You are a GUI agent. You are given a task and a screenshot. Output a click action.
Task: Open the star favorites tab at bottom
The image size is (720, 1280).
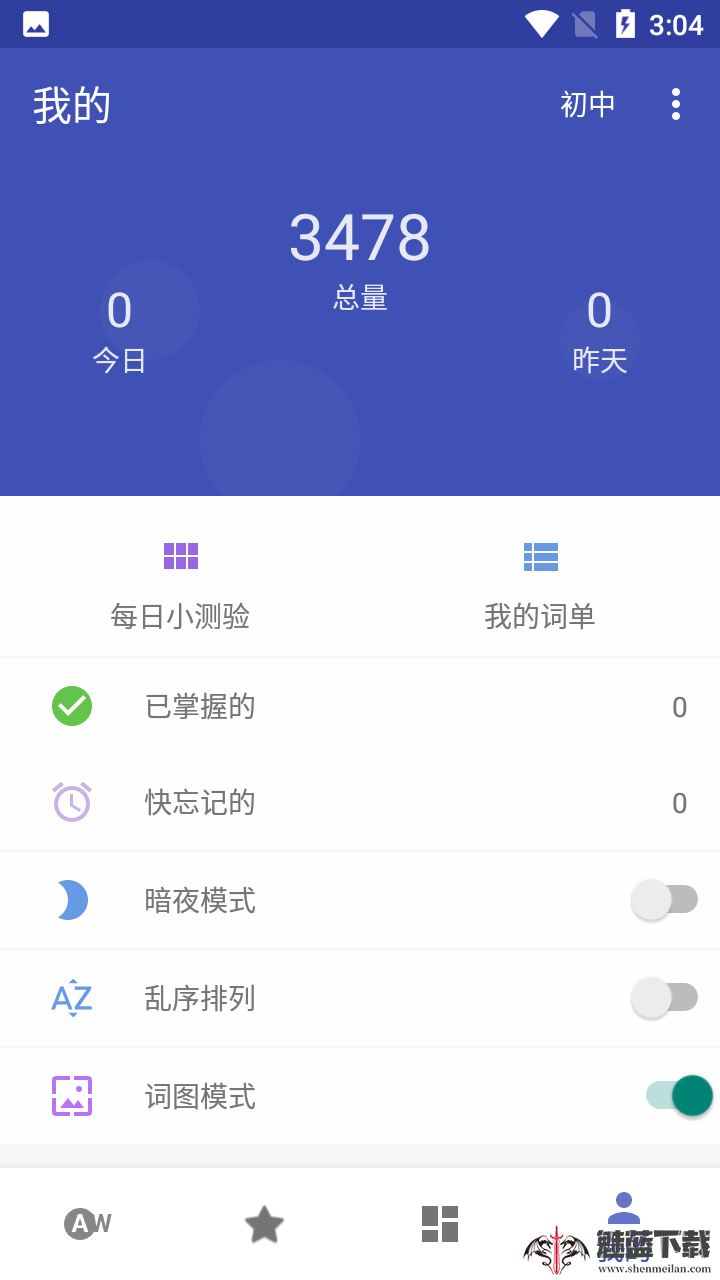(x=264, y=1223)
